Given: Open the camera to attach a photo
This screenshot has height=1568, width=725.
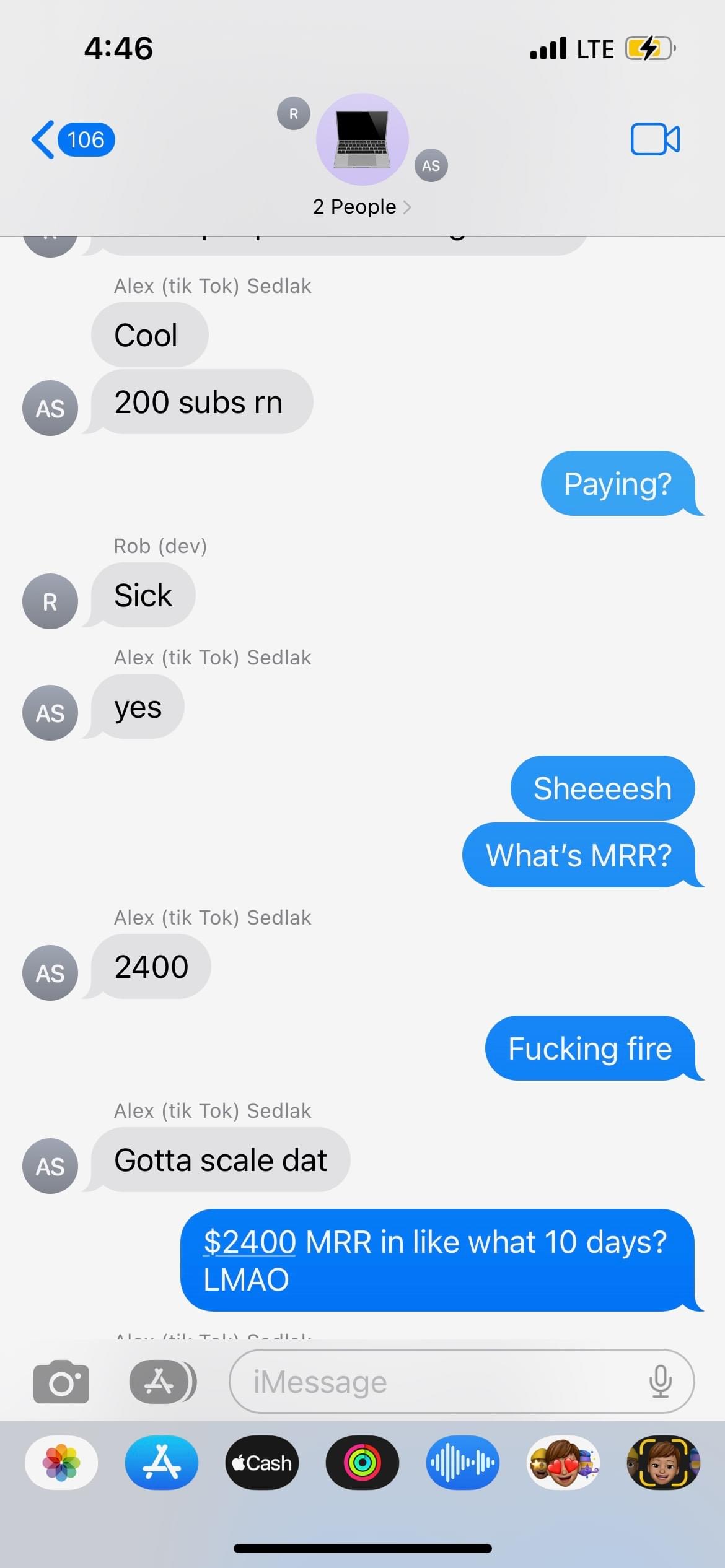Looking at the screenshot, I should [x=61, y=1382].
